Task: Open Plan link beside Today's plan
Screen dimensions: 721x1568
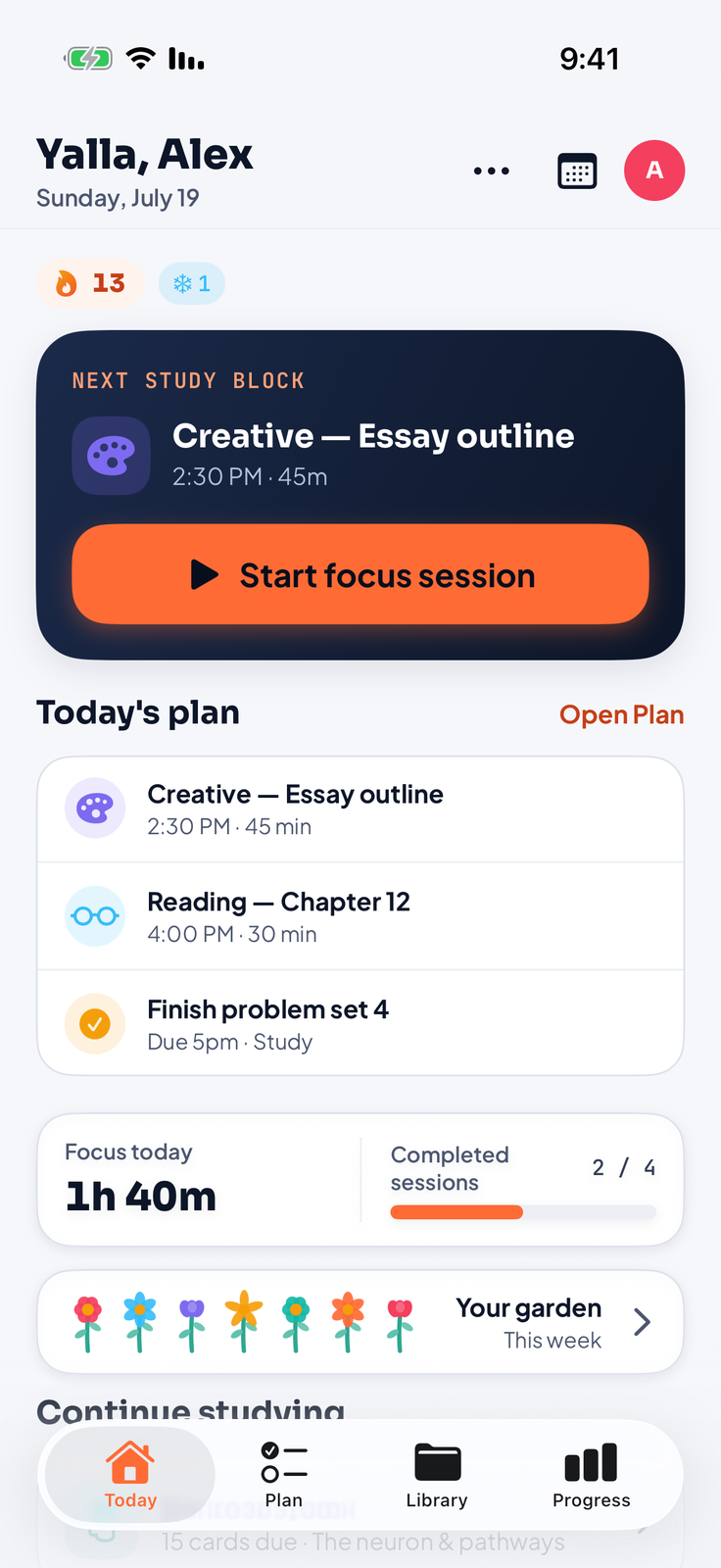Action: 621,714
